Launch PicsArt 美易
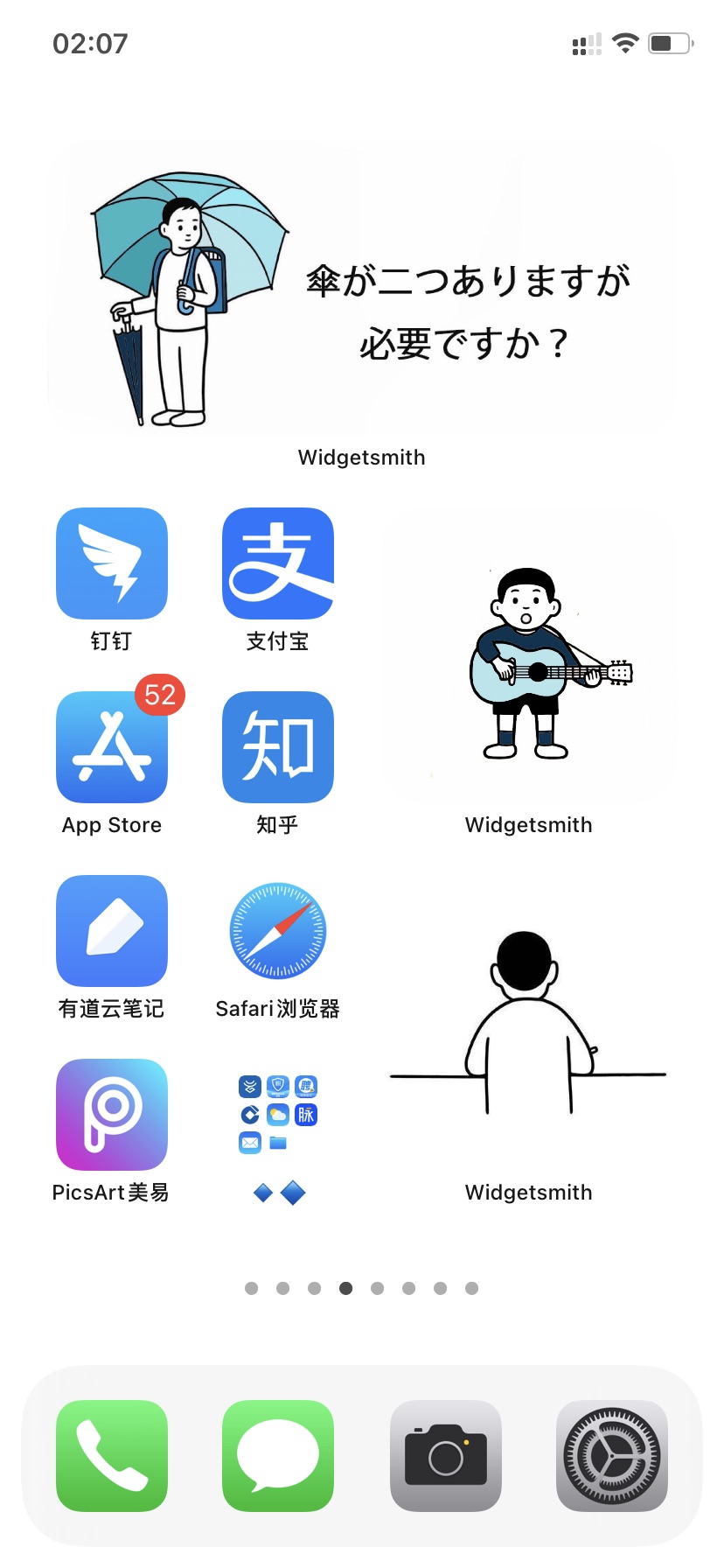 coord(112,1115)
